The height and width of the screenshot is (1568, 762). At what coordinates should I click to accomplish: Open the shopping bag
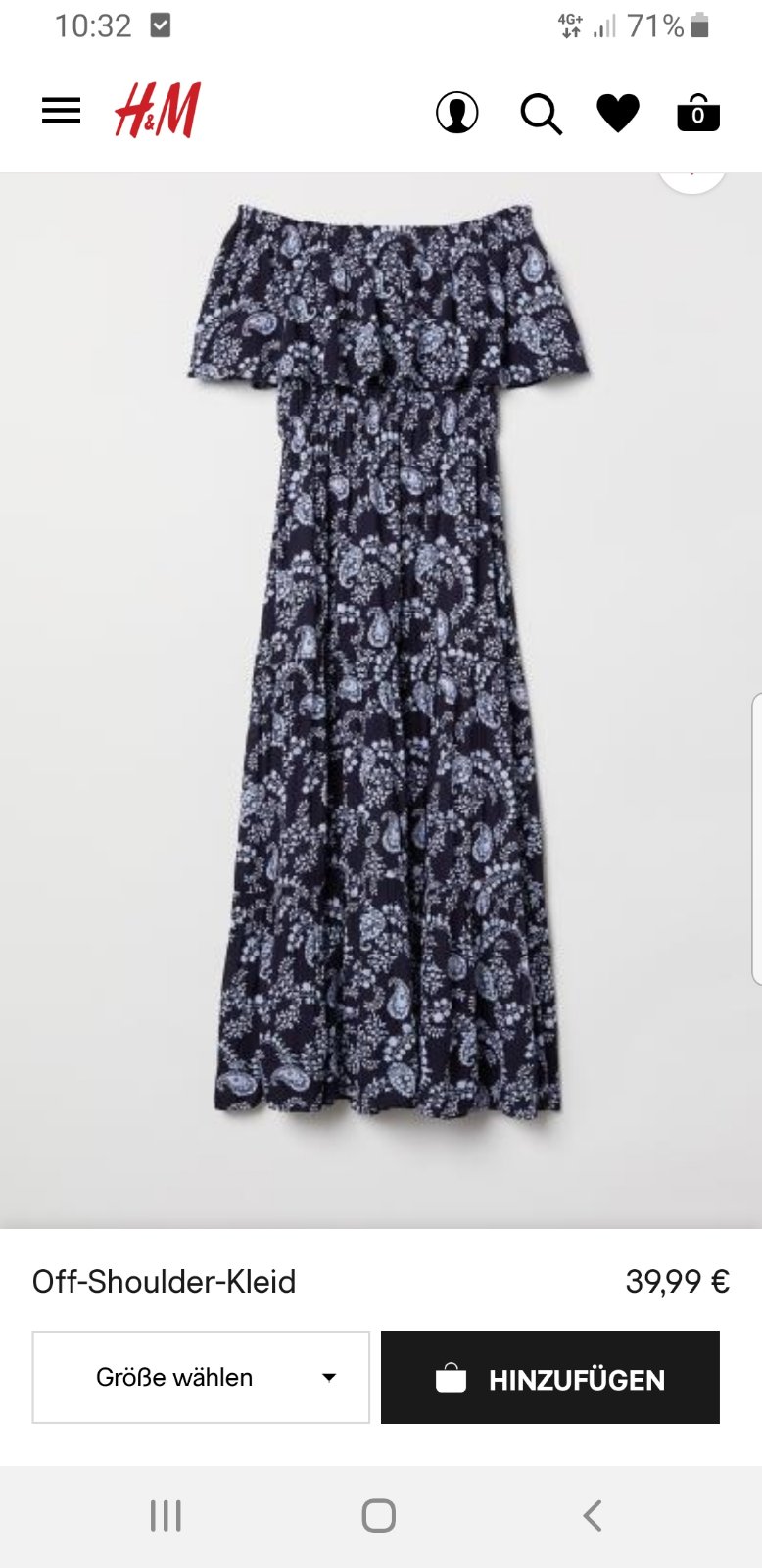pos(698,113)
